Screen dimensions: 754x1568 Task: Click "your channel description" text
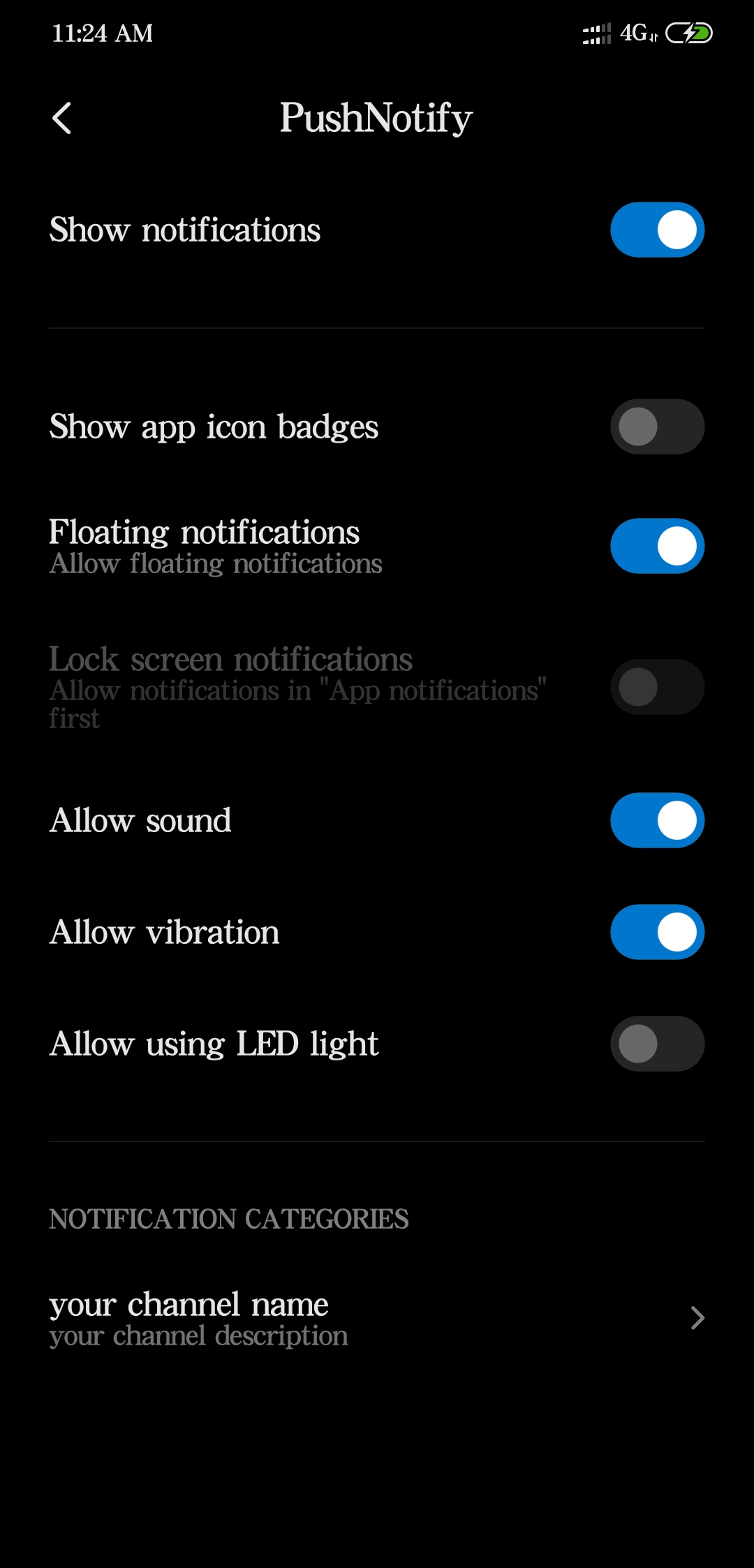pyautogui.click(x=198, y=1336)
